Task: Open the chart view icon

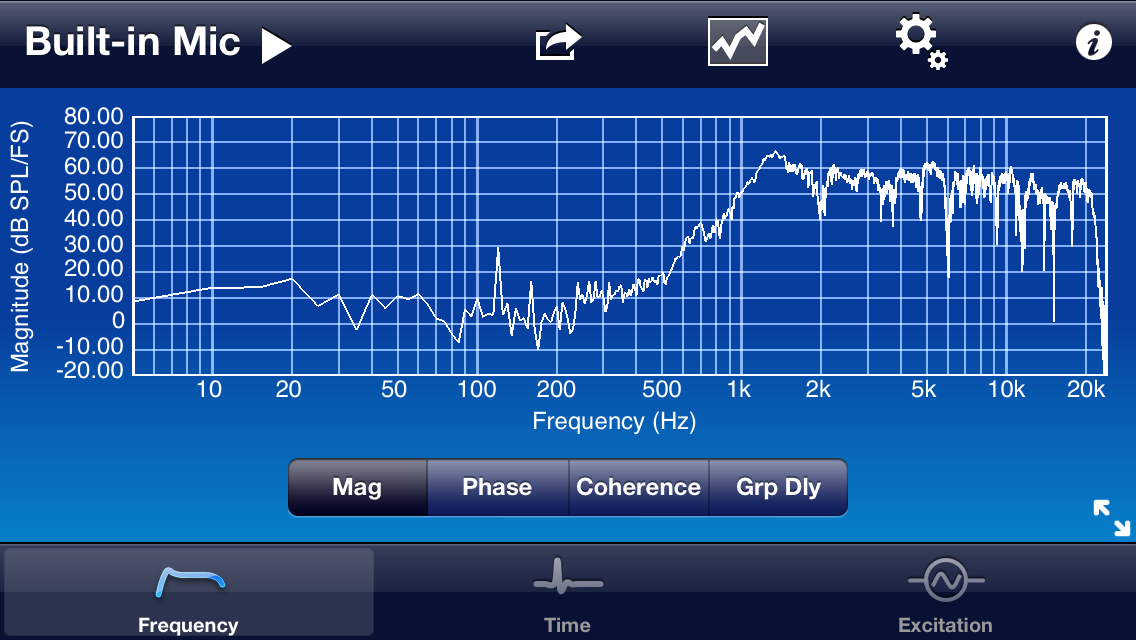Action: pyautogui.click(x=737, y=43)
